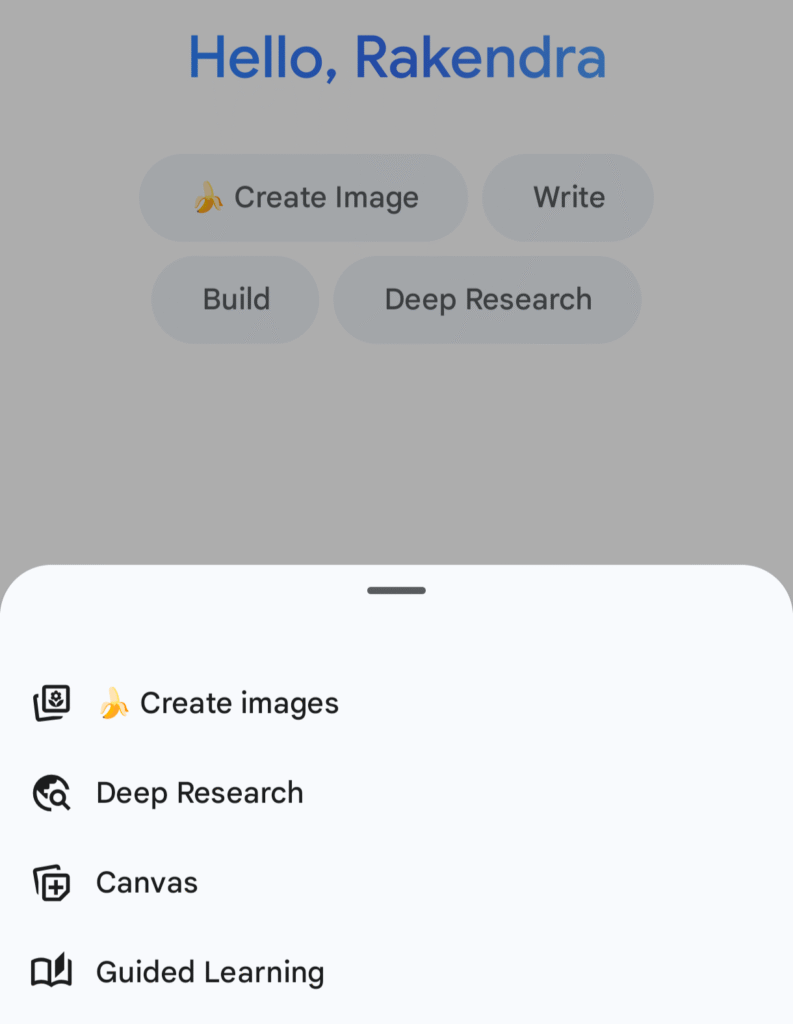Choose Deep Research from the tools sheet
Screen dimensions: 793x1024
point(199,793)
